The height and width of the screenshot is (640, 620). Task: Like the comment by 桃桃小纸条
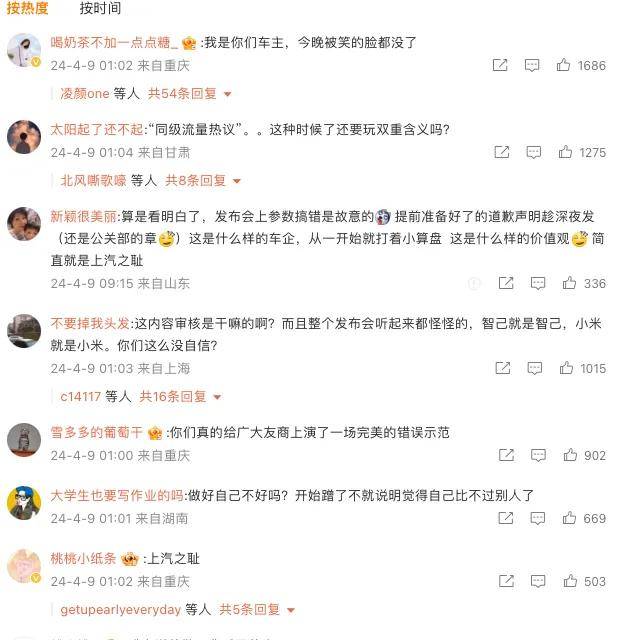570,582
